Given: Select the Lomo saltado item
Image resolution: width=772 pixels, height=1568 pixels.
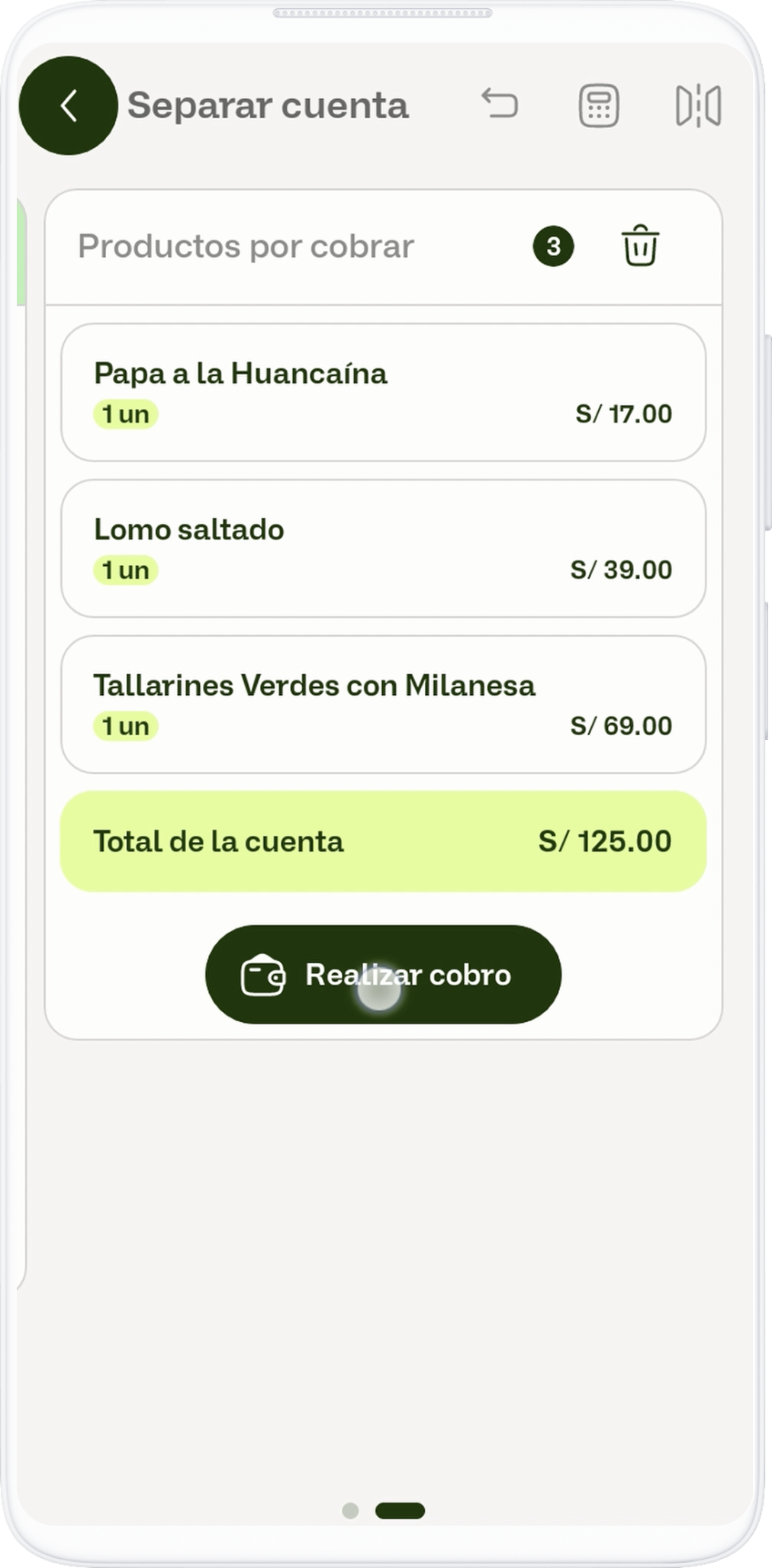Looking at the screenshot, I should point(383,548).
